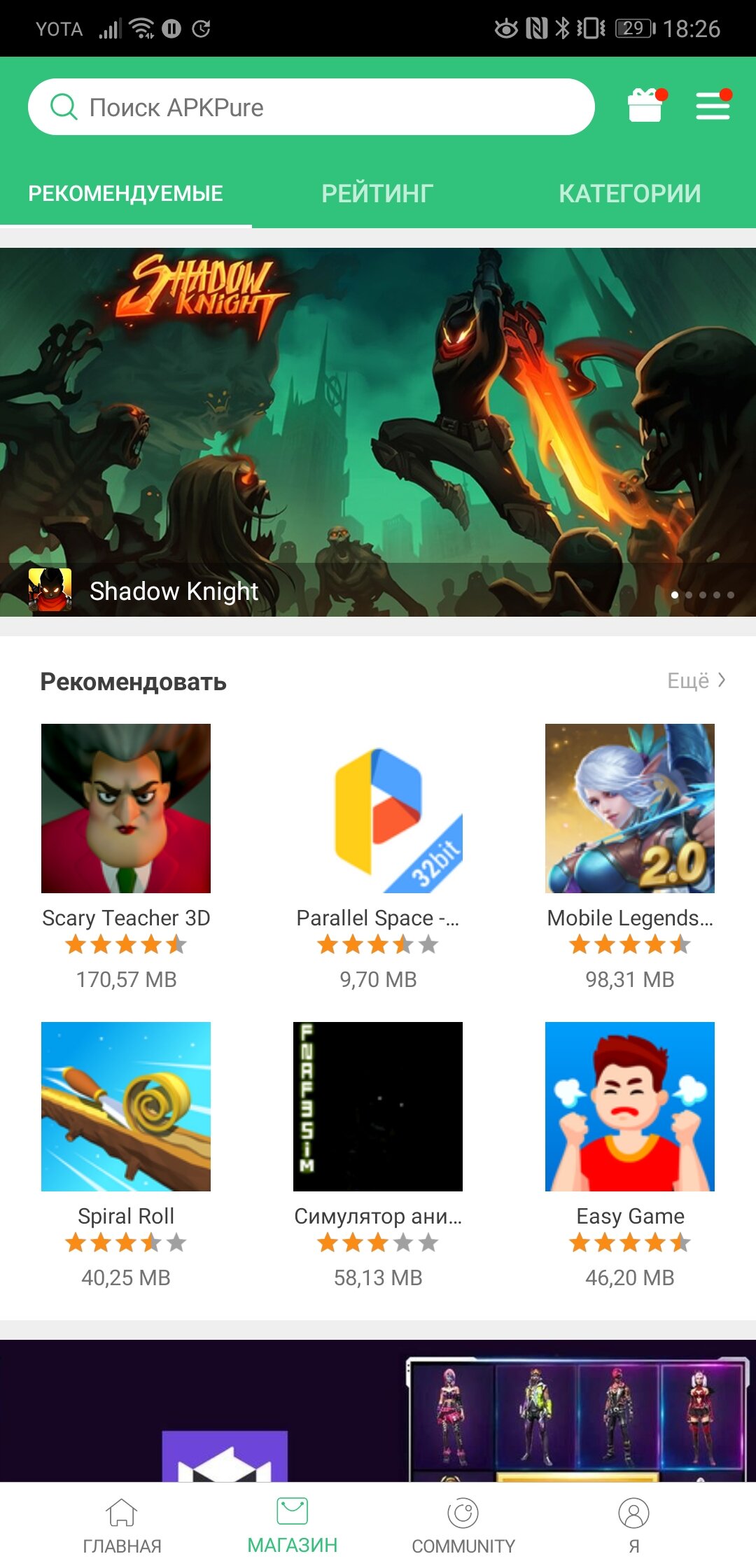Screen dimensions: 756x1568
Task: Go to the ГЛАВНАЯ tab
Action: (122, 1526)
